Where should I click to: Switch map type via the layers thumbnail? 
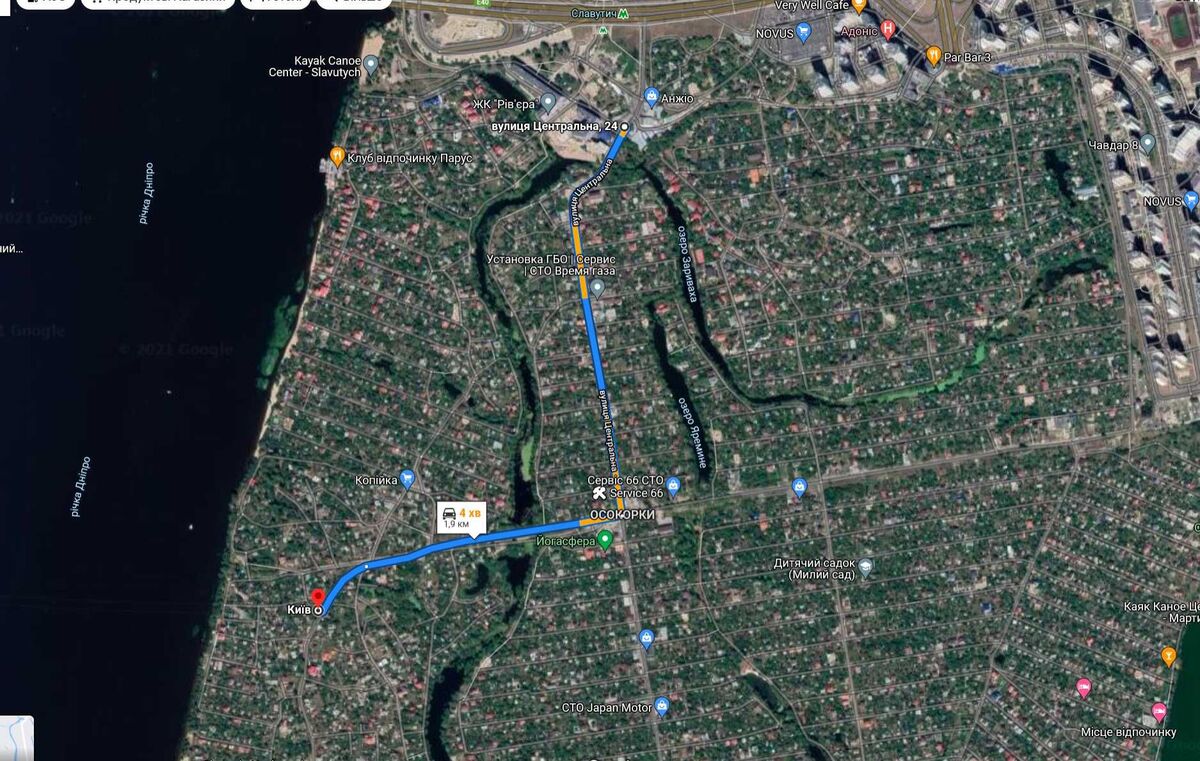click(16, 738)
